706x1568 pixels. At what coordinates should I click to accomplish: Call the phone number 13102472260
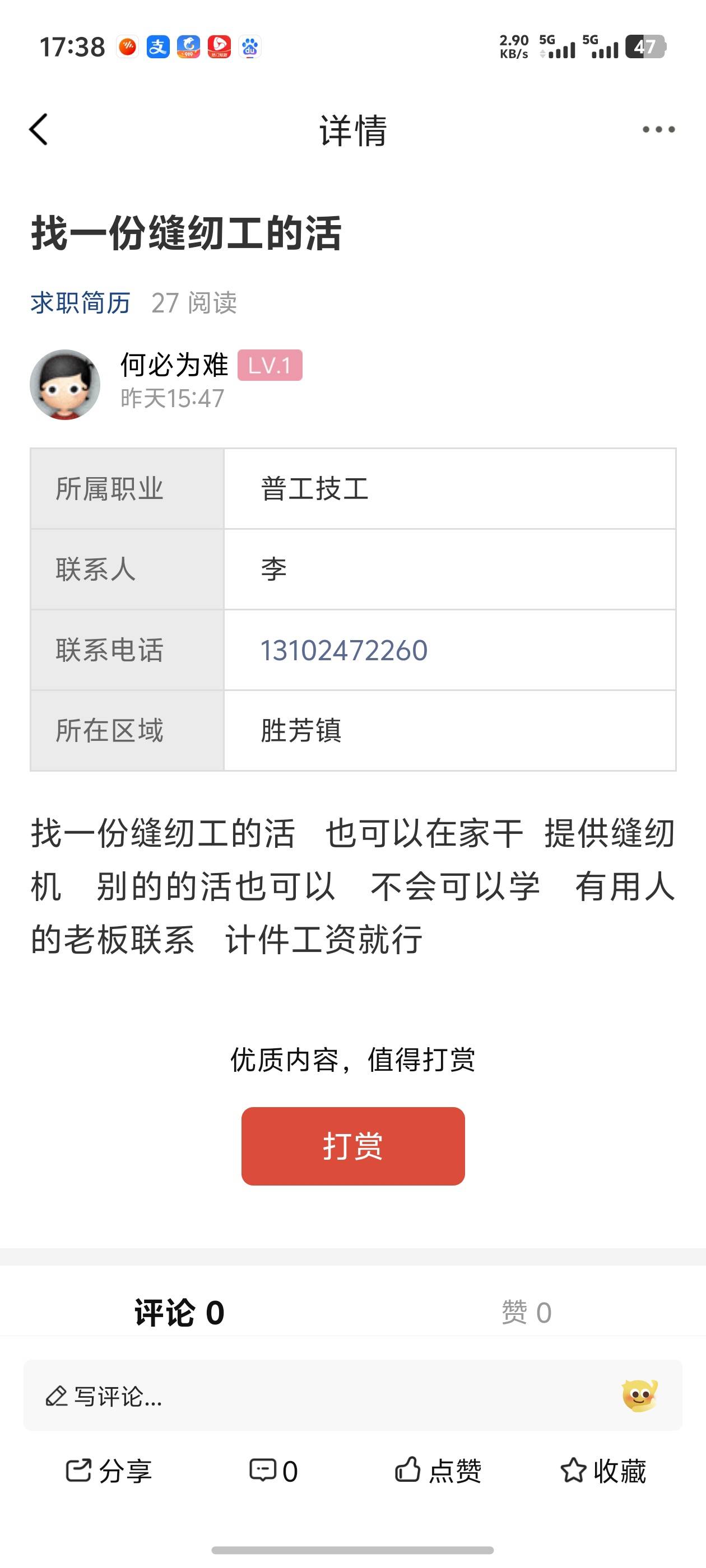(343, 650)
